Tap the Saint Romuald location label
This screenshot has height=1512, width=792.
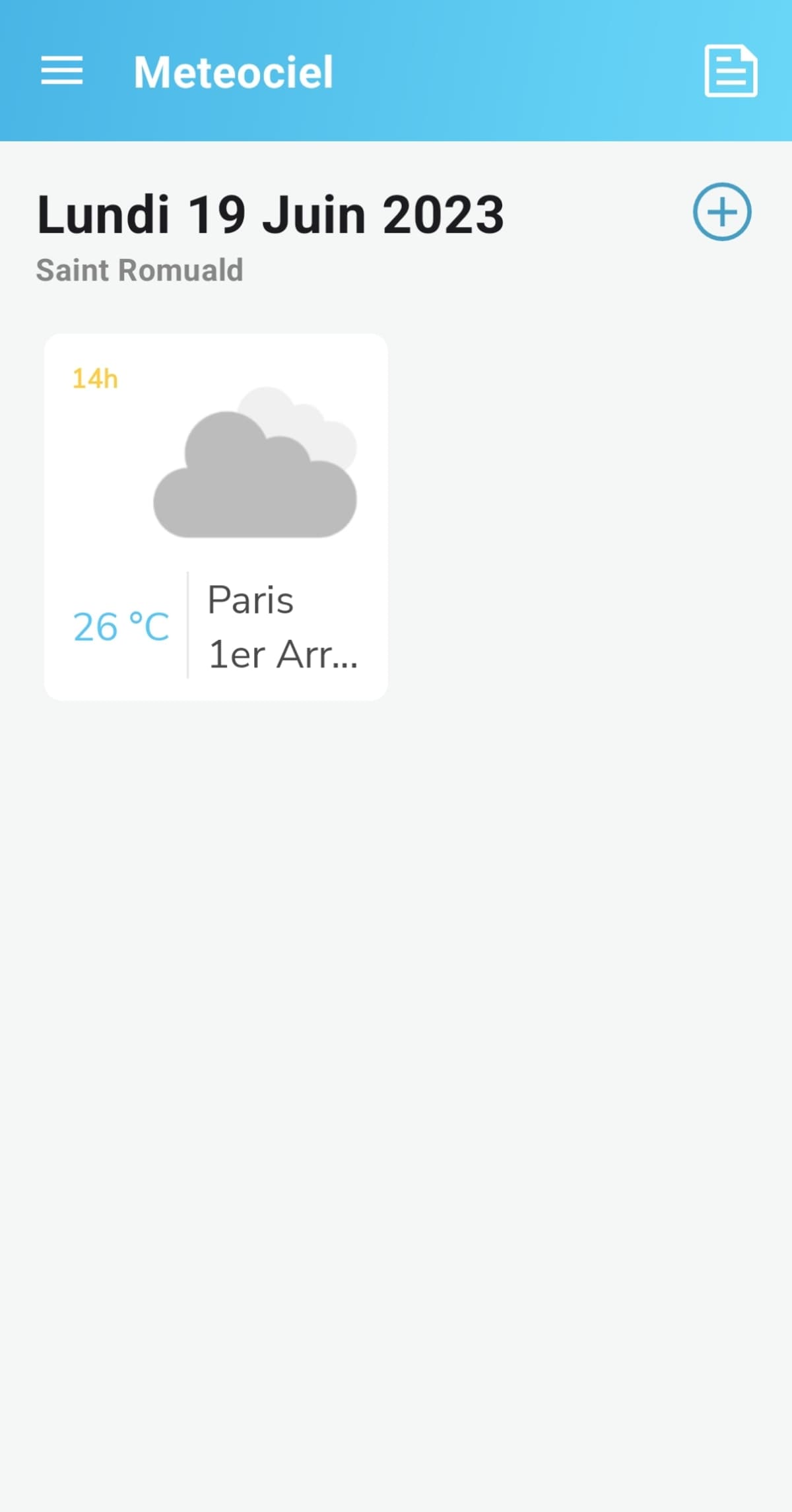coord(141,269)
